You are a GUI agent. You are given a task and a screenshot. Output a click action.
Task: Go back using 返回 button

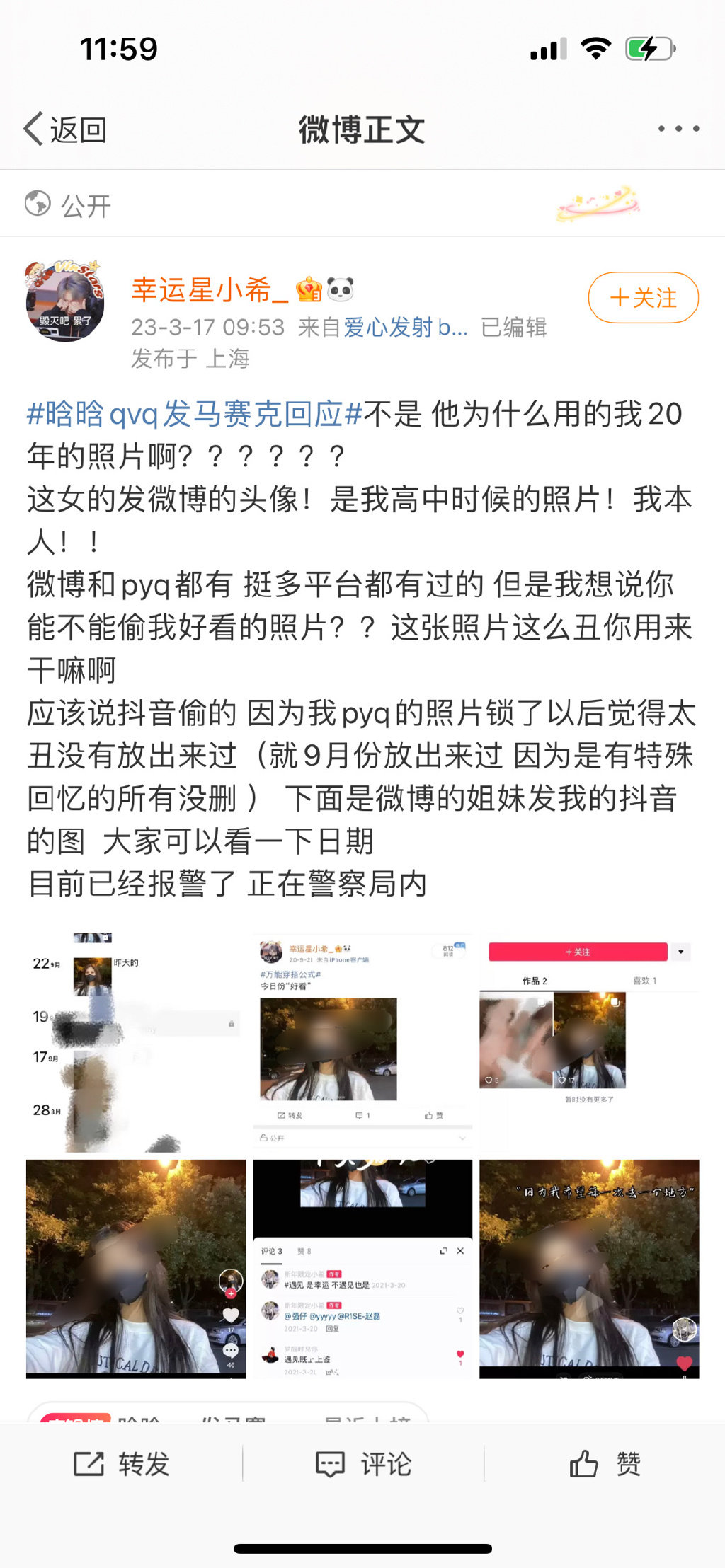(65, 129)
